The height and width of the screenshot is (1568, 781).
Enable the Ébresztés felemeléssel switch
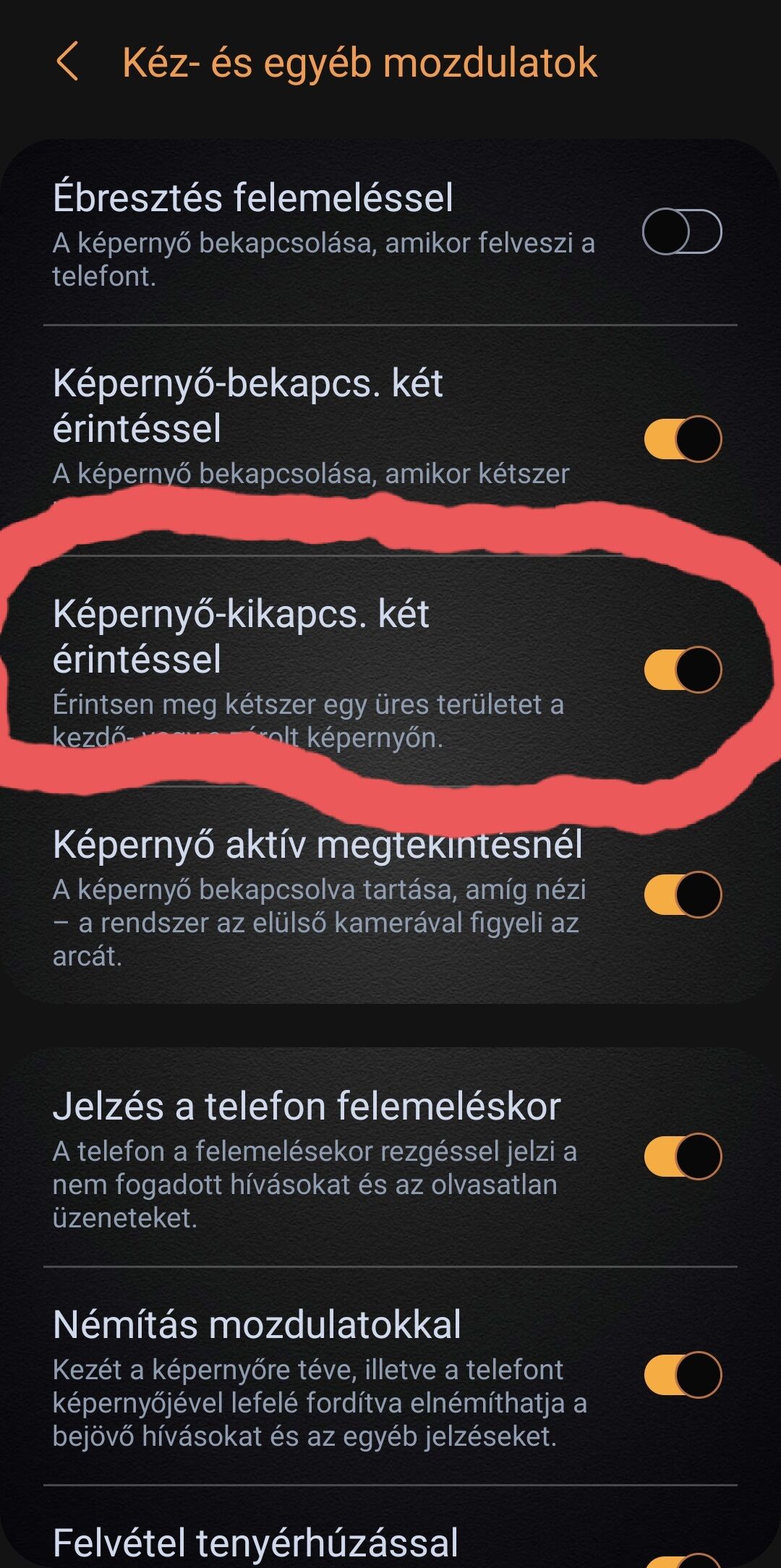[682, 232]
